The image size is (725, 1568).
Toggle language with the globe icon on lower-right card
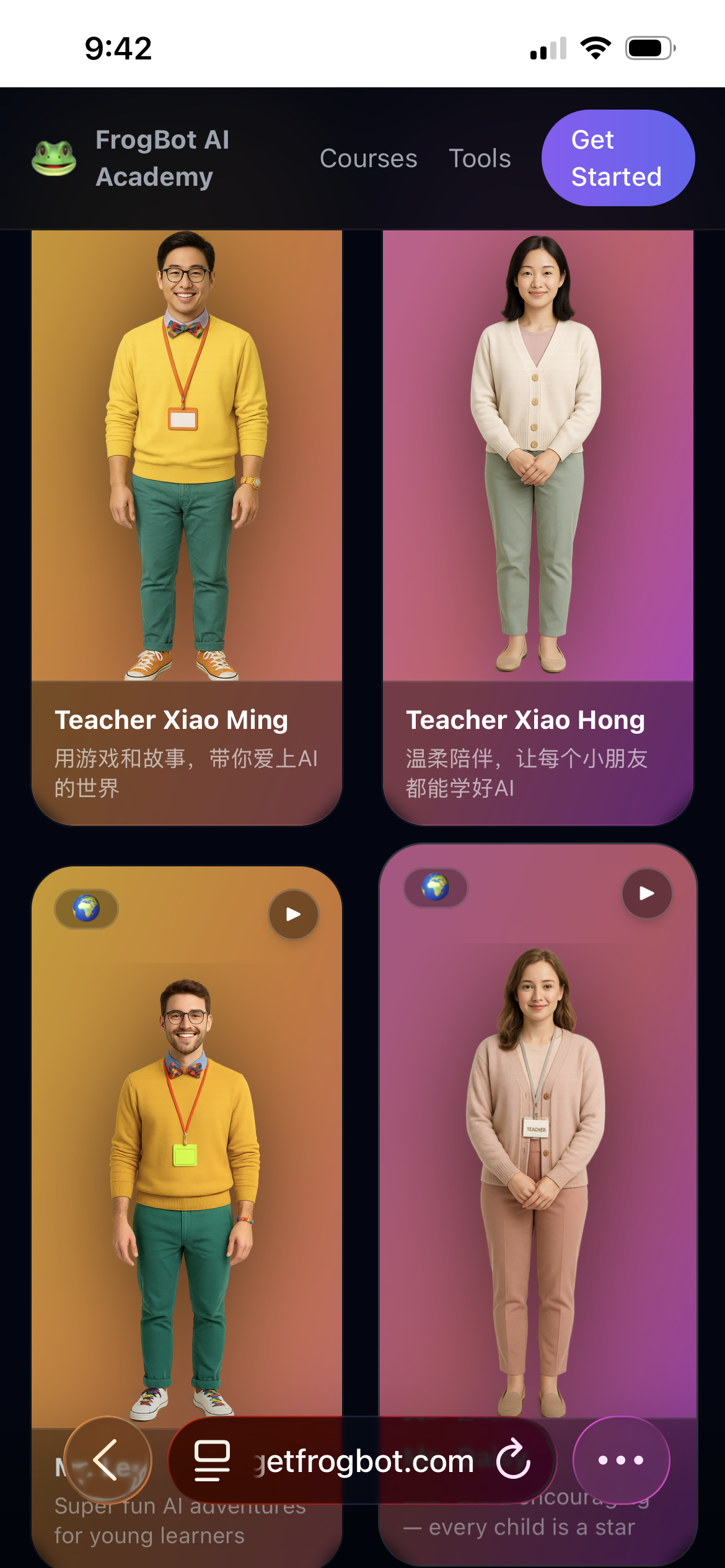pos(436,888)
